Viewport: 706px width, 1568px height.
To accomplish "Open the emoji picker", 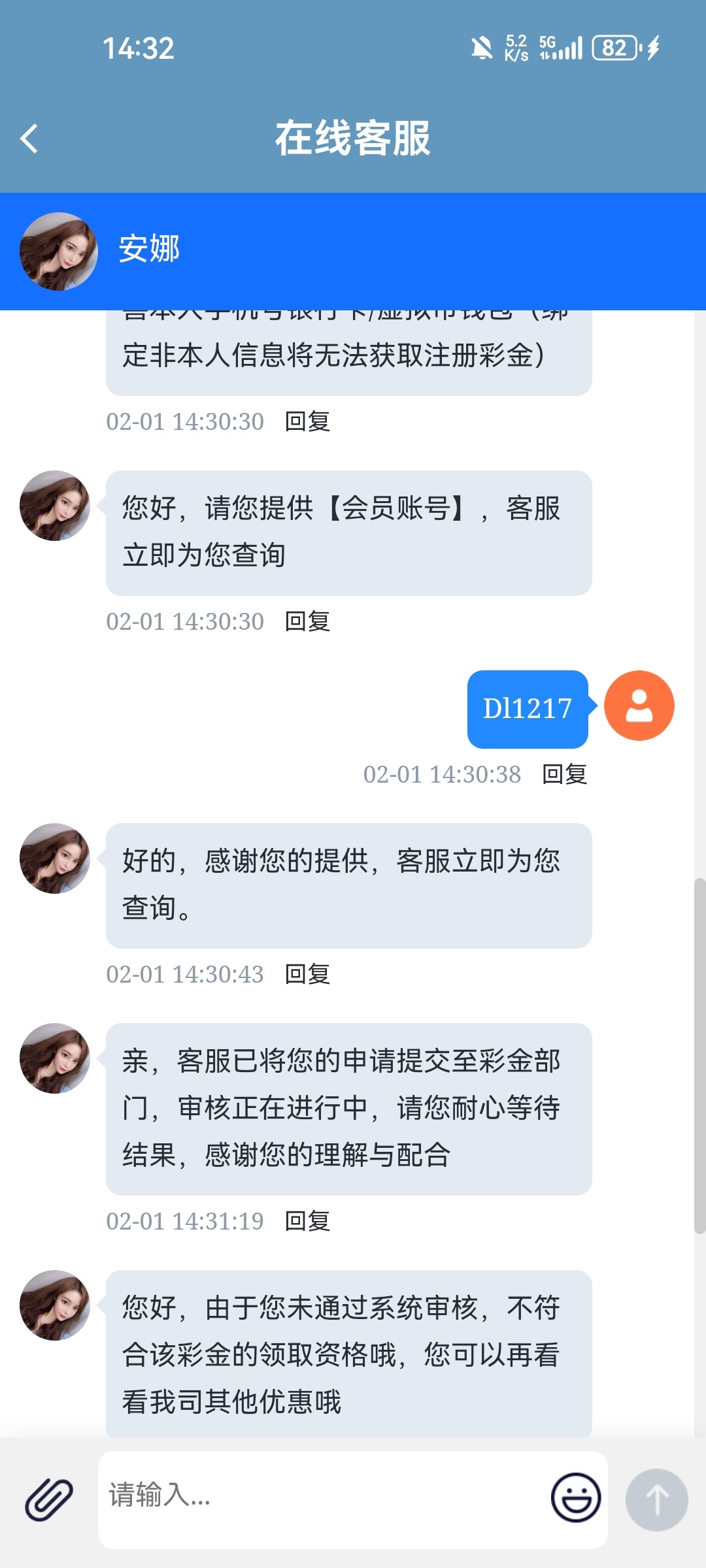I will 575,1497.
